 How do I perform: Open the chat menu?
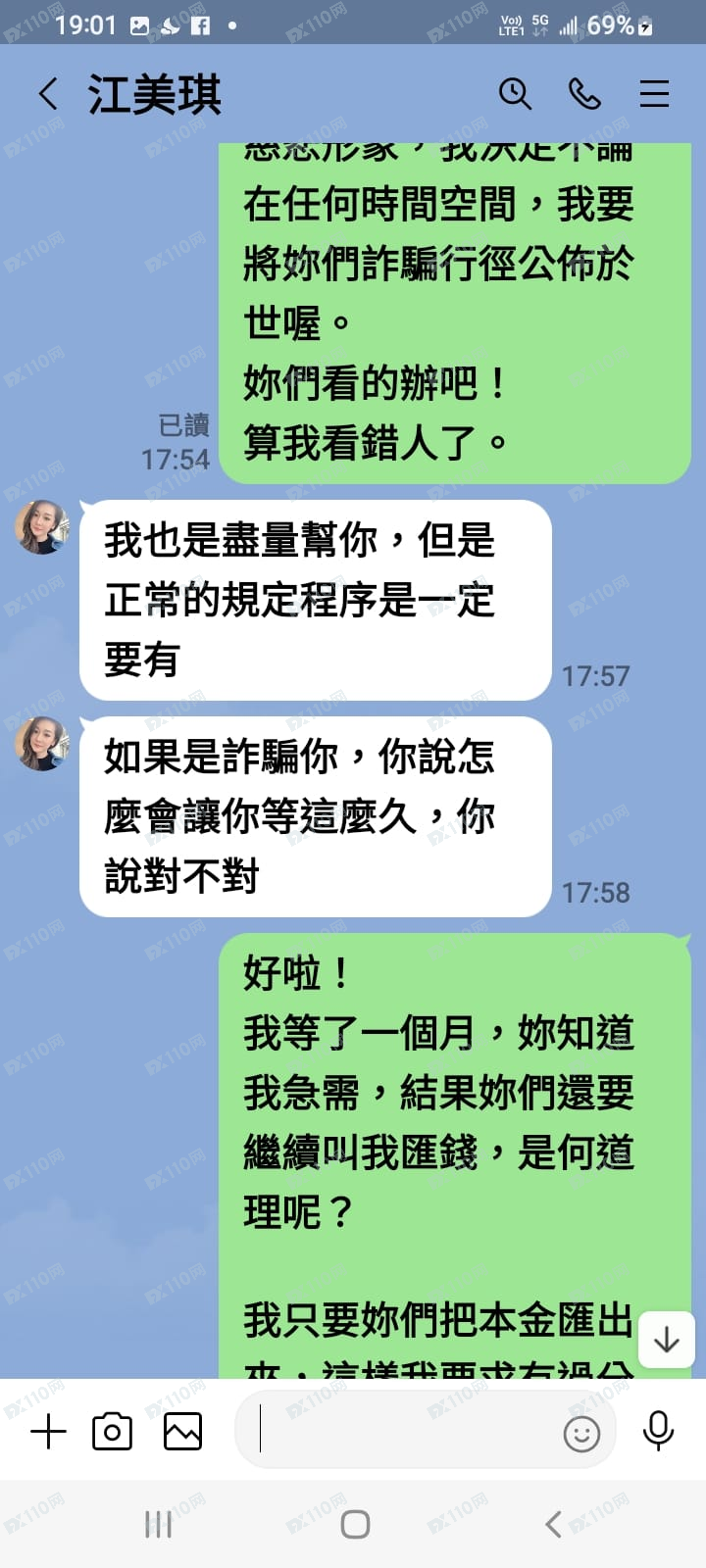click(x=654, y=94)
